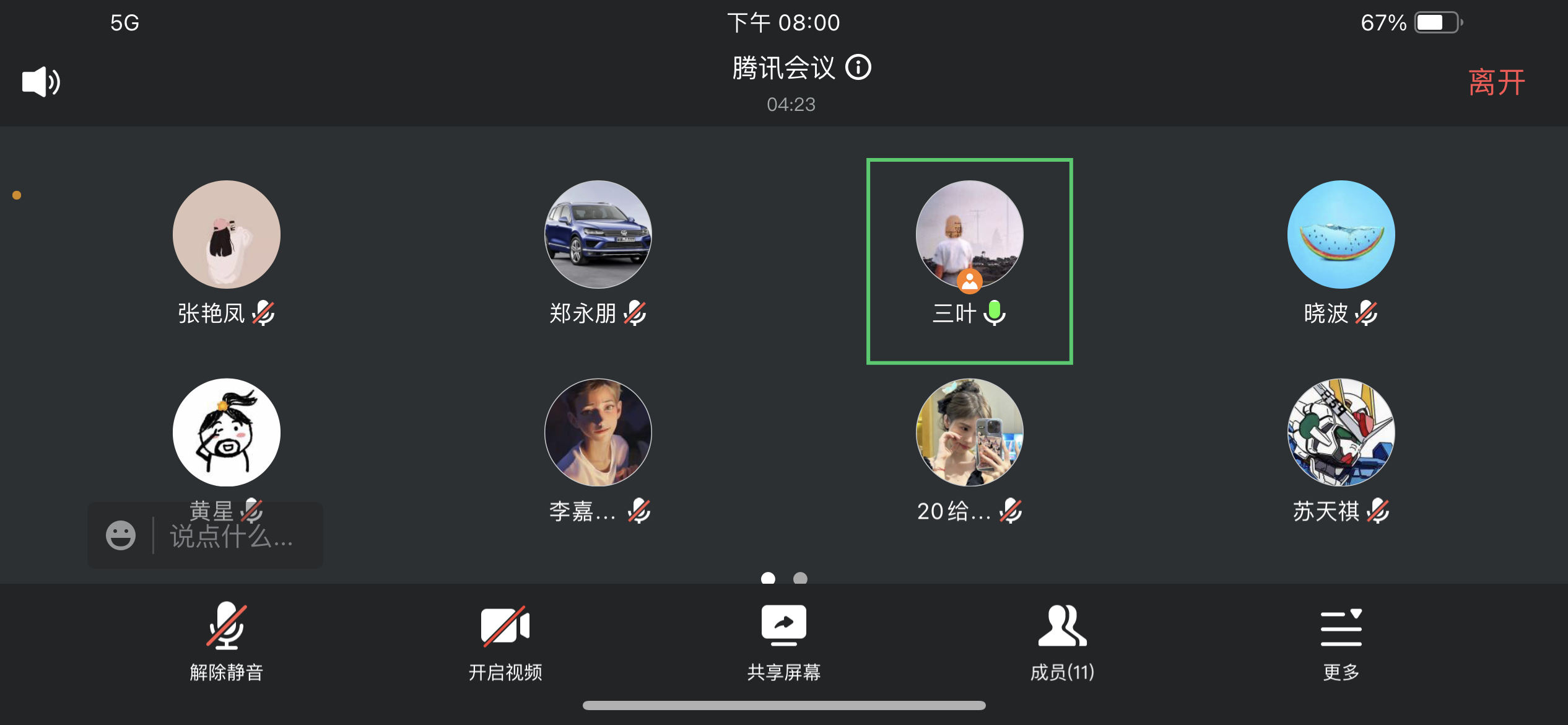The image size is (1568, 725).
Task: Leave the meeting with 离开
Action: (1496, 82)
